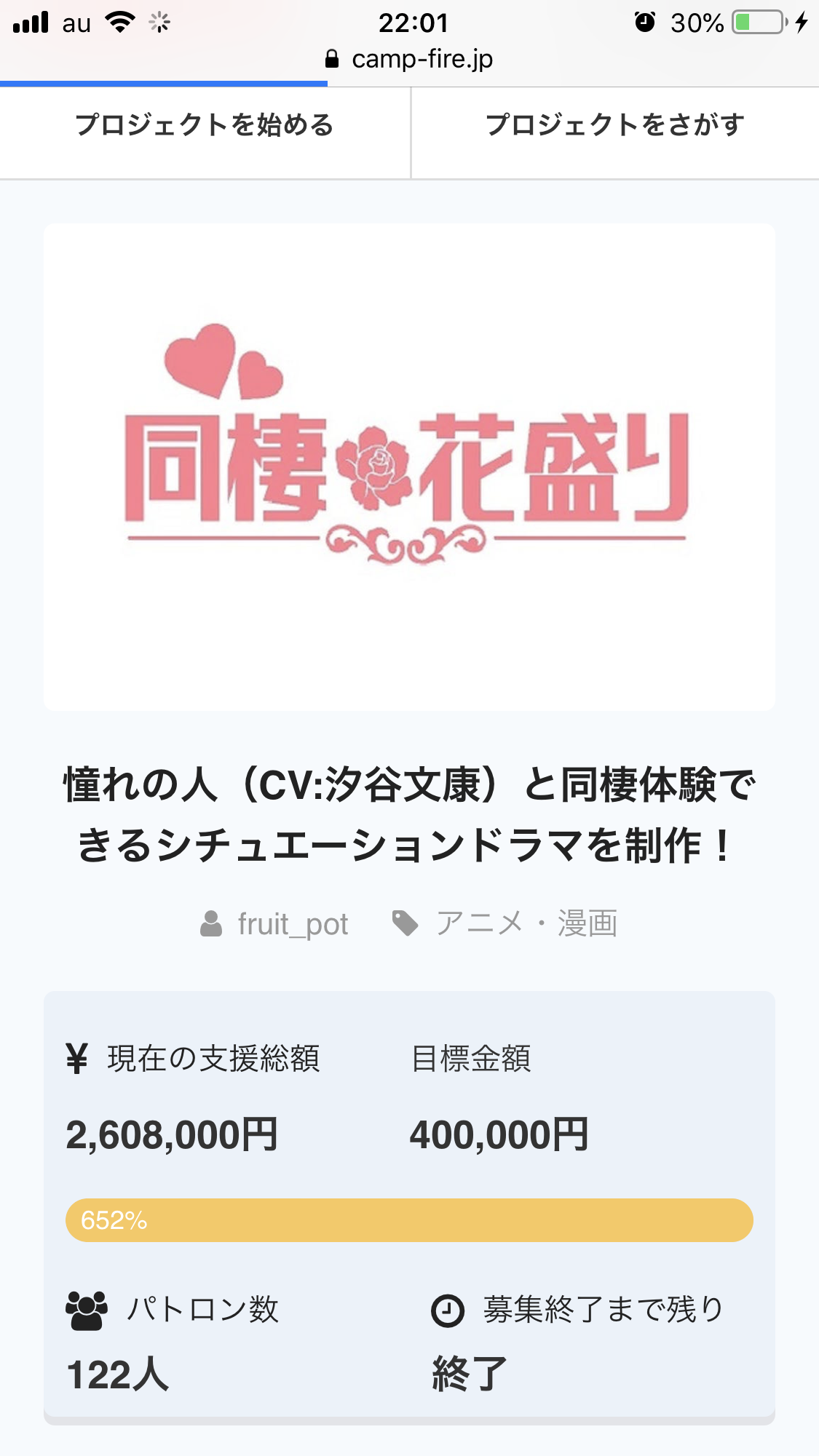Image resolution: width=819 pixels, height=1456 pixels.
Task: Open the アニメ・漫画 category tag
Action: click(524, 924)
